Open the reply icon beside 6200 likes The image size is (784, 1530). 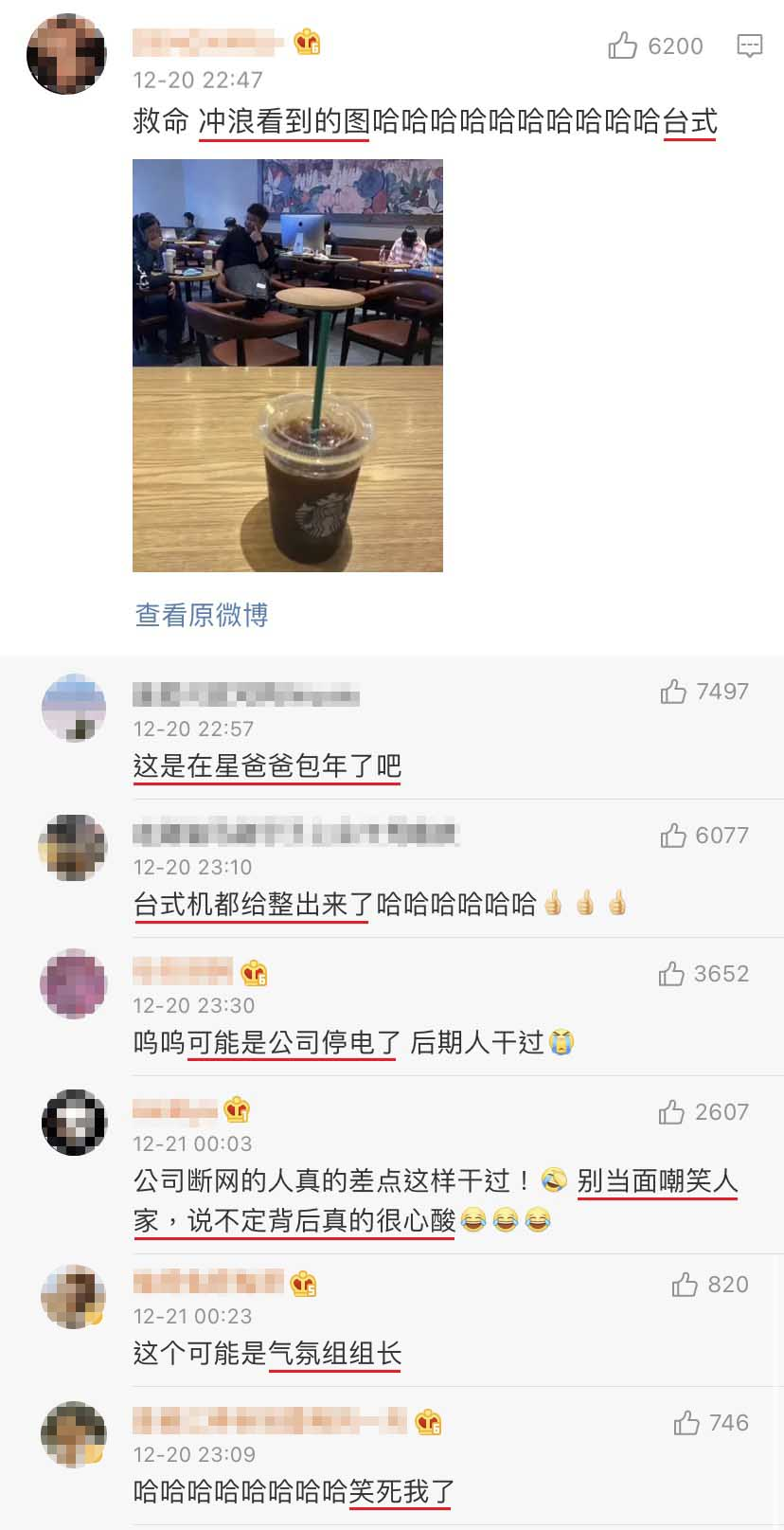click(x=749, y=45)
